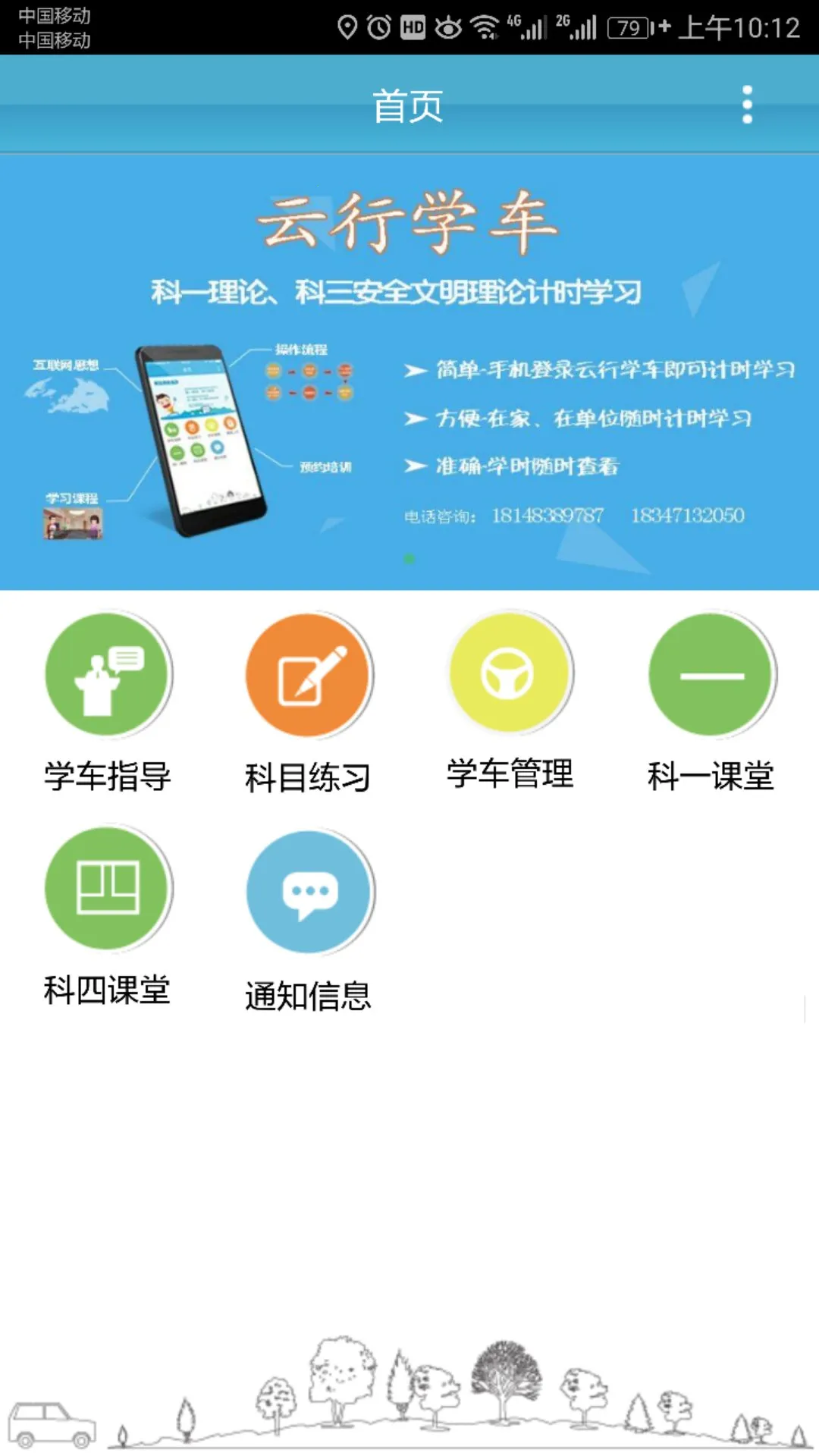
Task: Open the three-dot overflow menu
Action: 747,105
